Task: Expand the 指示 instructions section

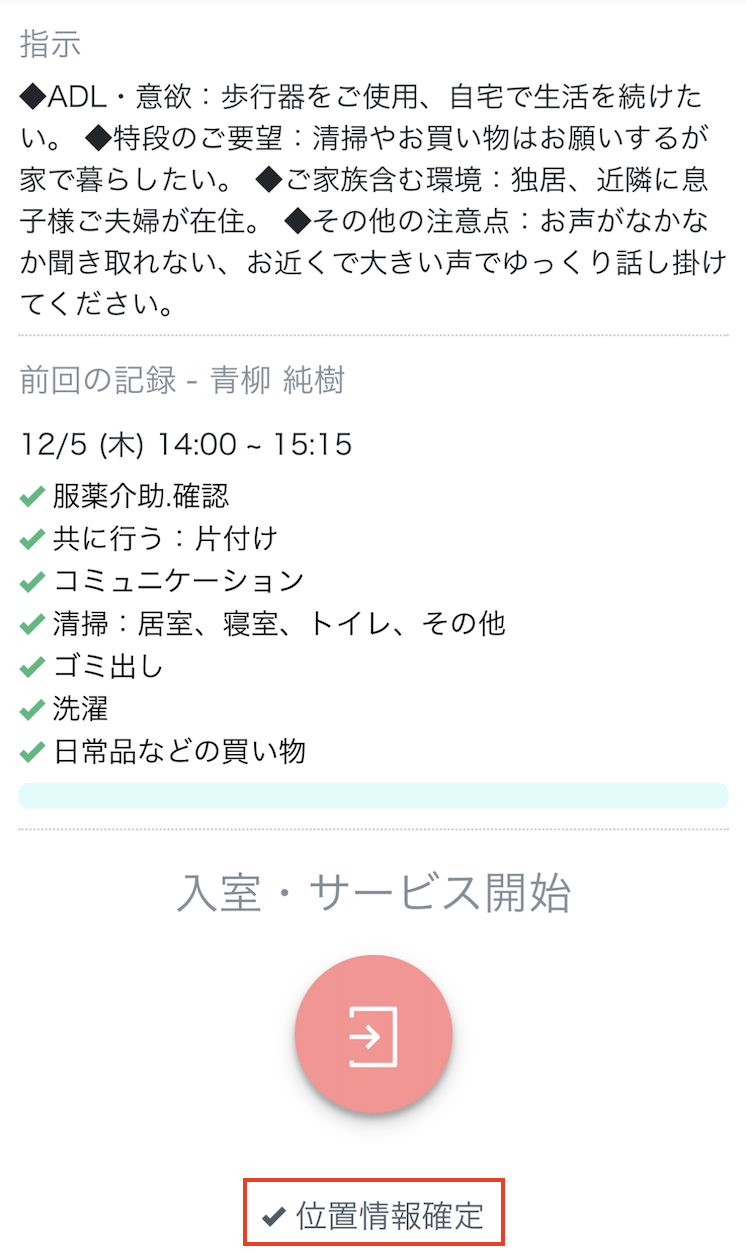Action: pyautogui.click(x=45, y=44)
